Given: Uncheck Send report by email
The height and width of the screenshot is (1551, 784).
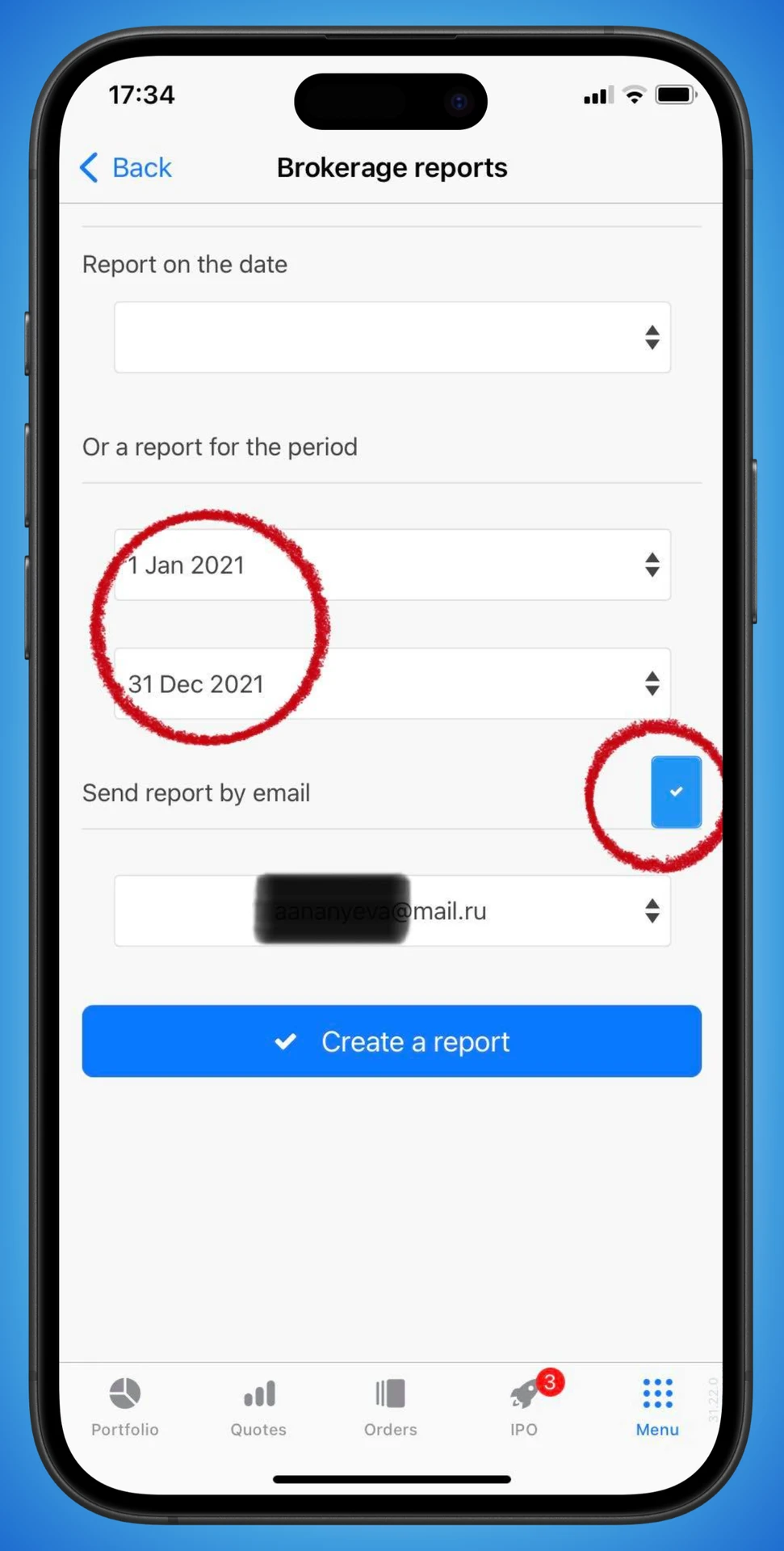Looking at the screenshot, I should 676,792.
